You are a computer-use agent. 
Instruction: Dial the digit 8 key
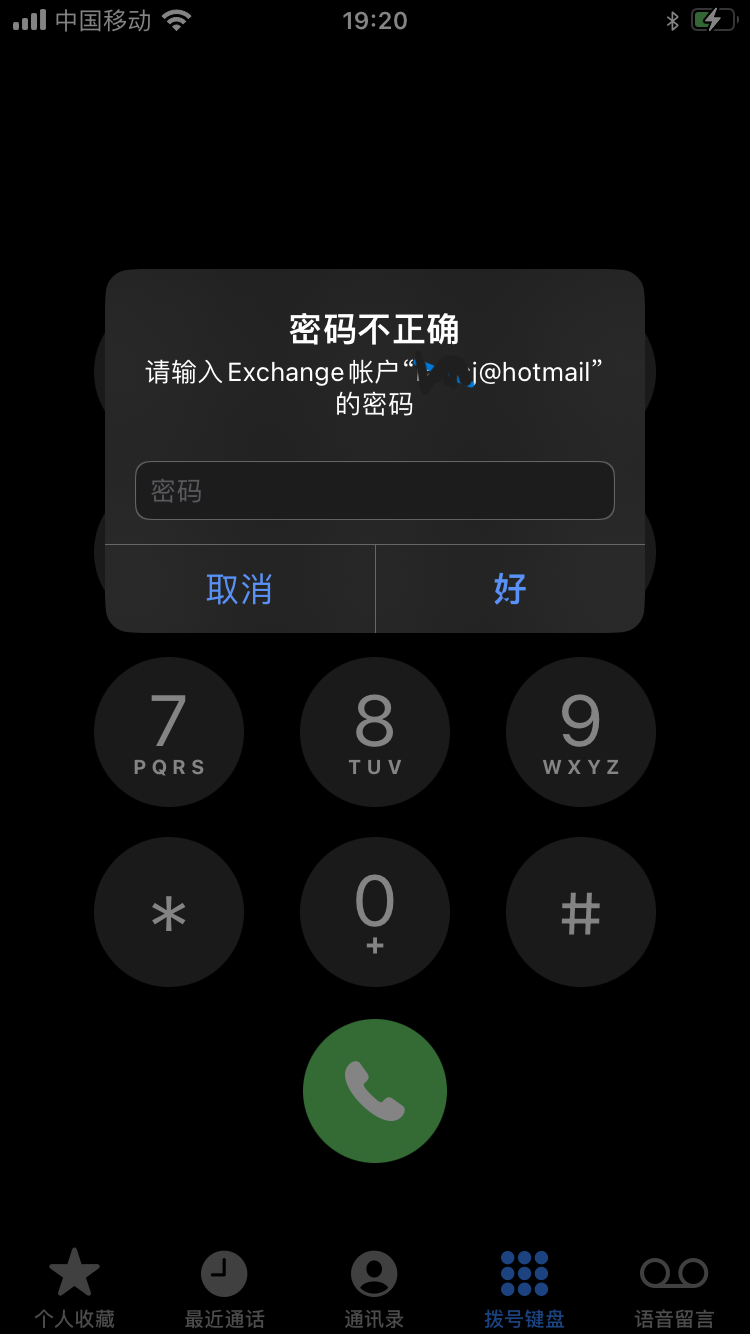coord(375,732)
